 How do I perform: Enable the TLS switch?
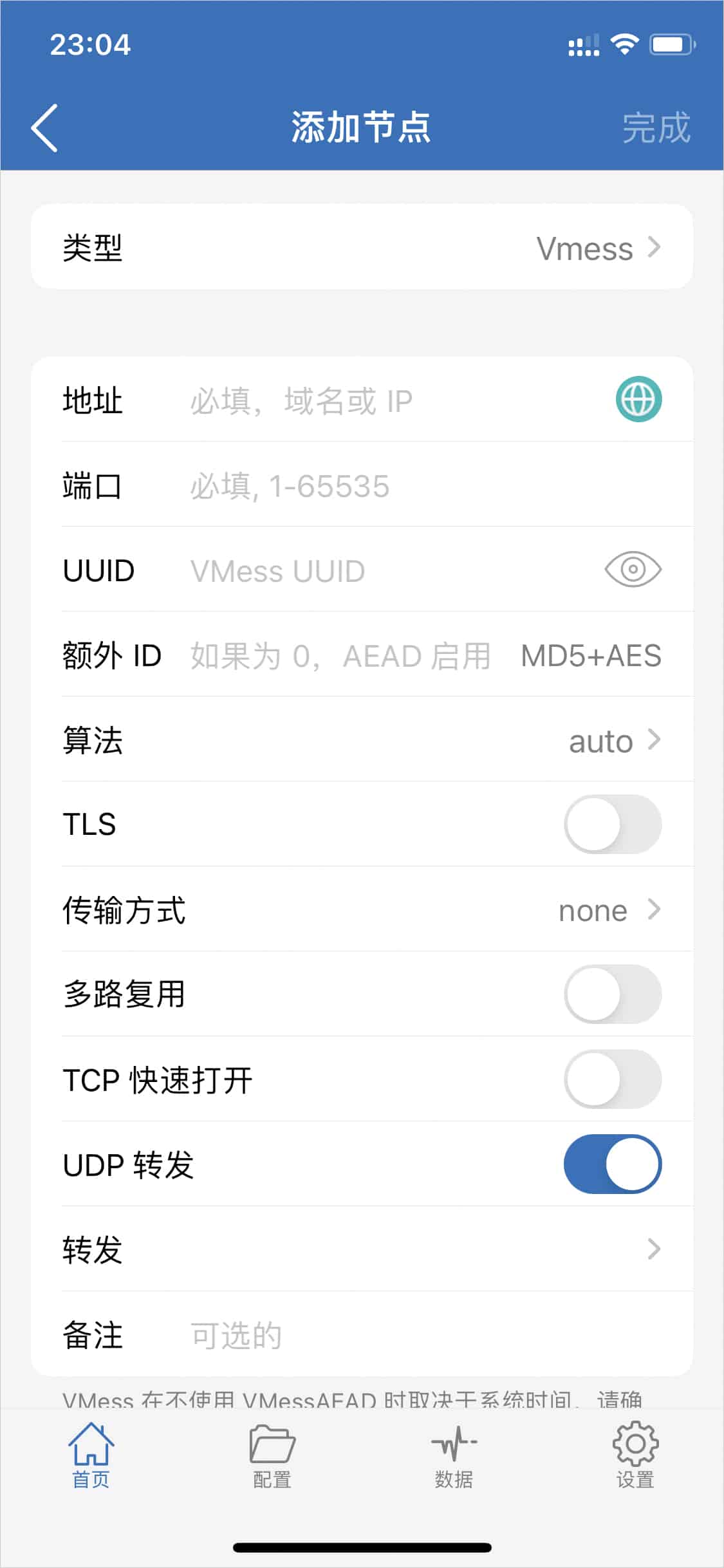point(612,825)
